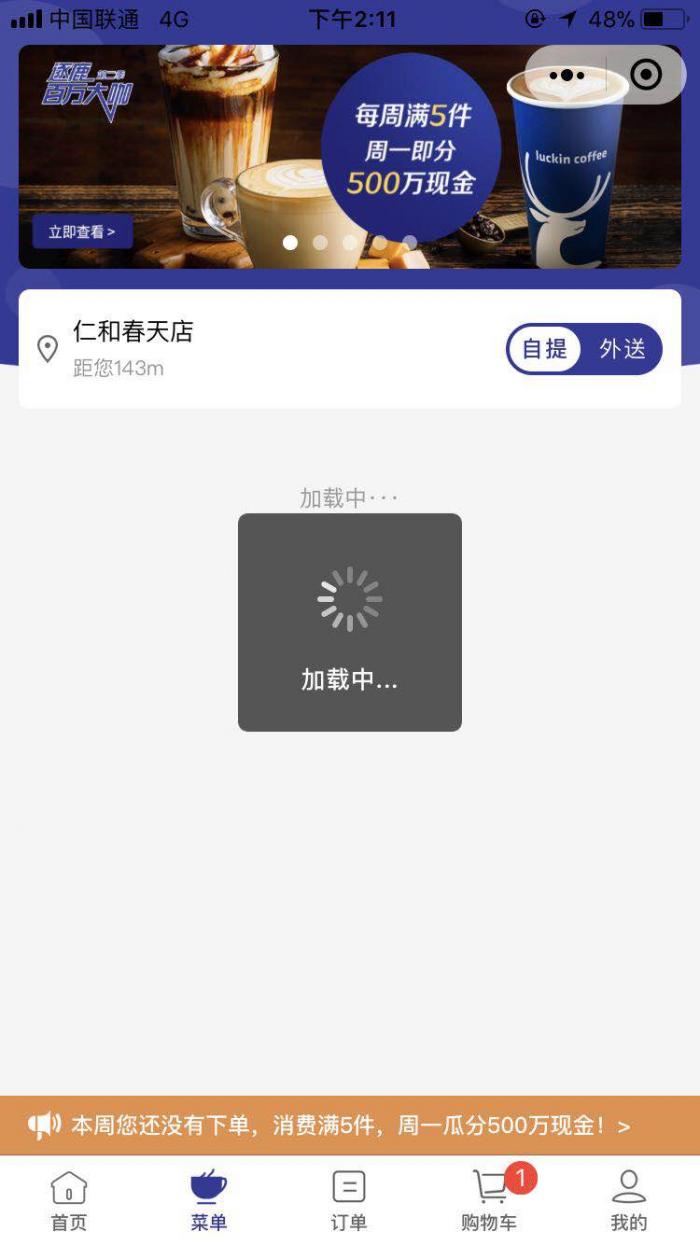View the 购物车 cart tab

tap(489, 1201)
